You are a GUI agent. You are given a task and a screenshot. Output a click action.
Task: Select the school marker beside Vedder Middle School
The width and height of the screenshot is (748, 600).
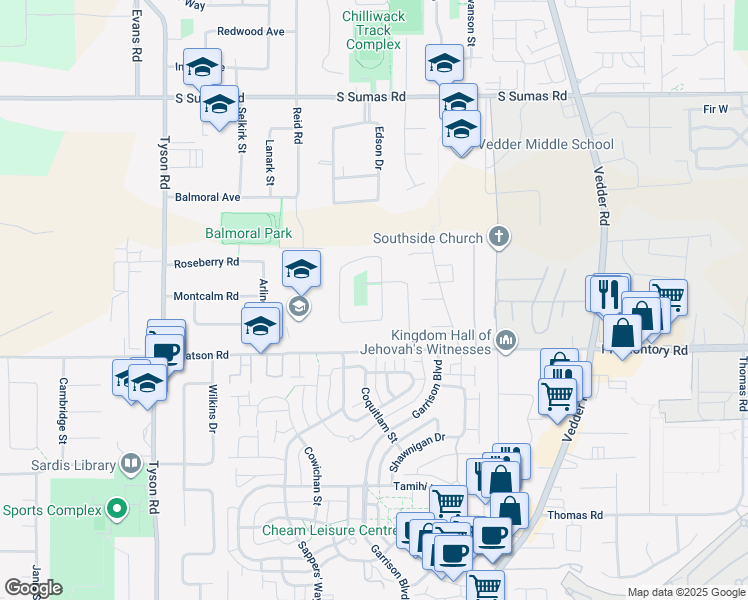461,131
